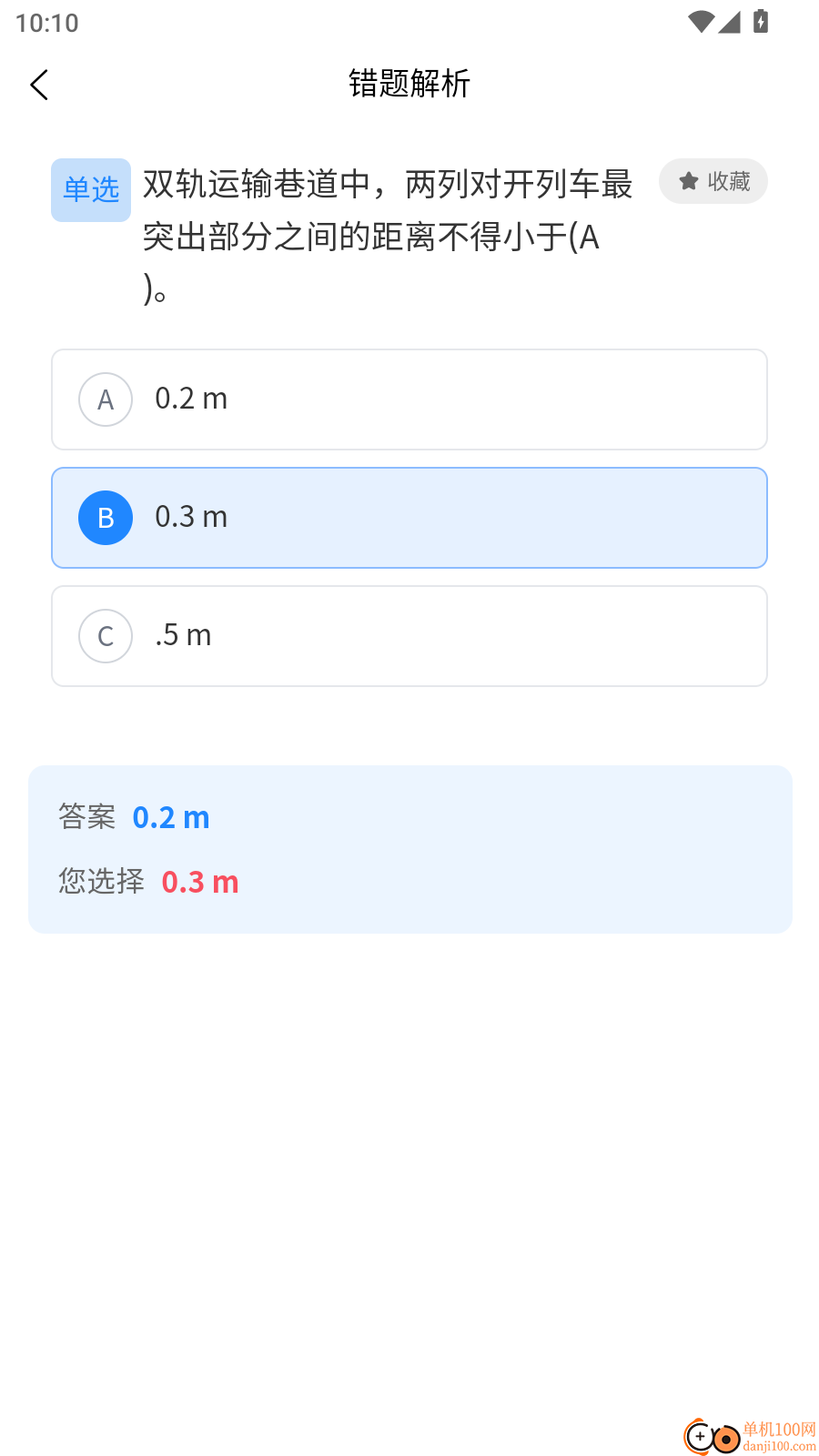Select answer option B, 0.3 m

tap(409, 517)
